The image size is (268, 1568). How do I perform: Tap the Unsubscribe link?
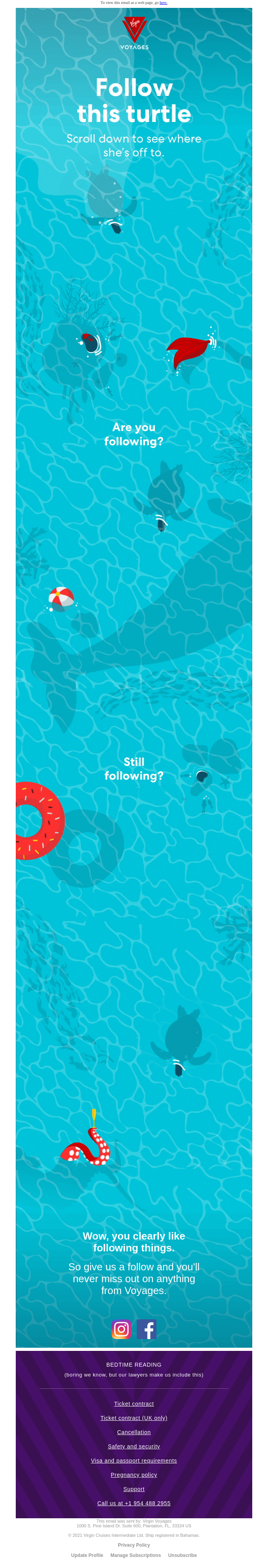pos(182,1555)
